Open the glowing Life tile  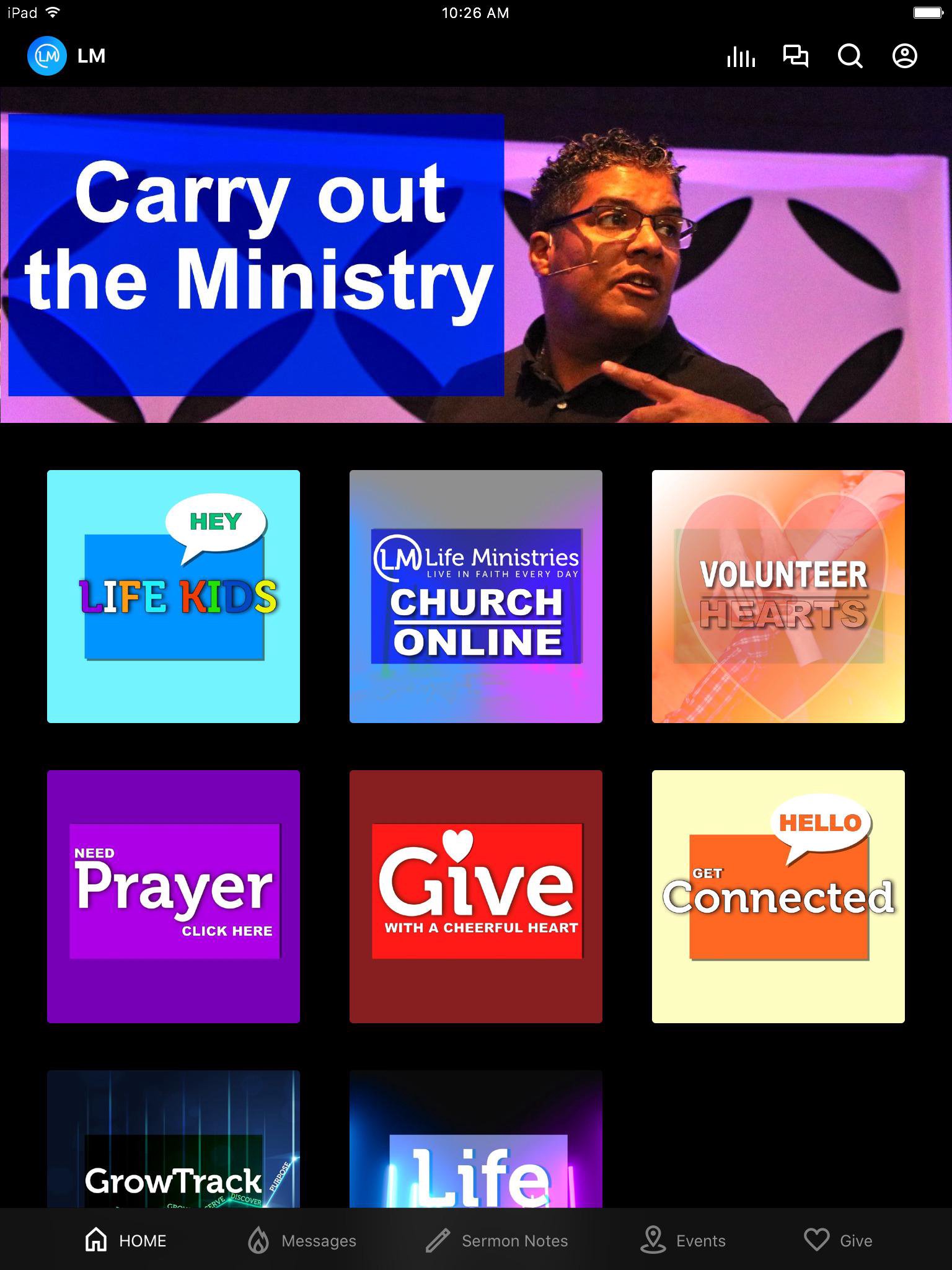coord(476,1140)
